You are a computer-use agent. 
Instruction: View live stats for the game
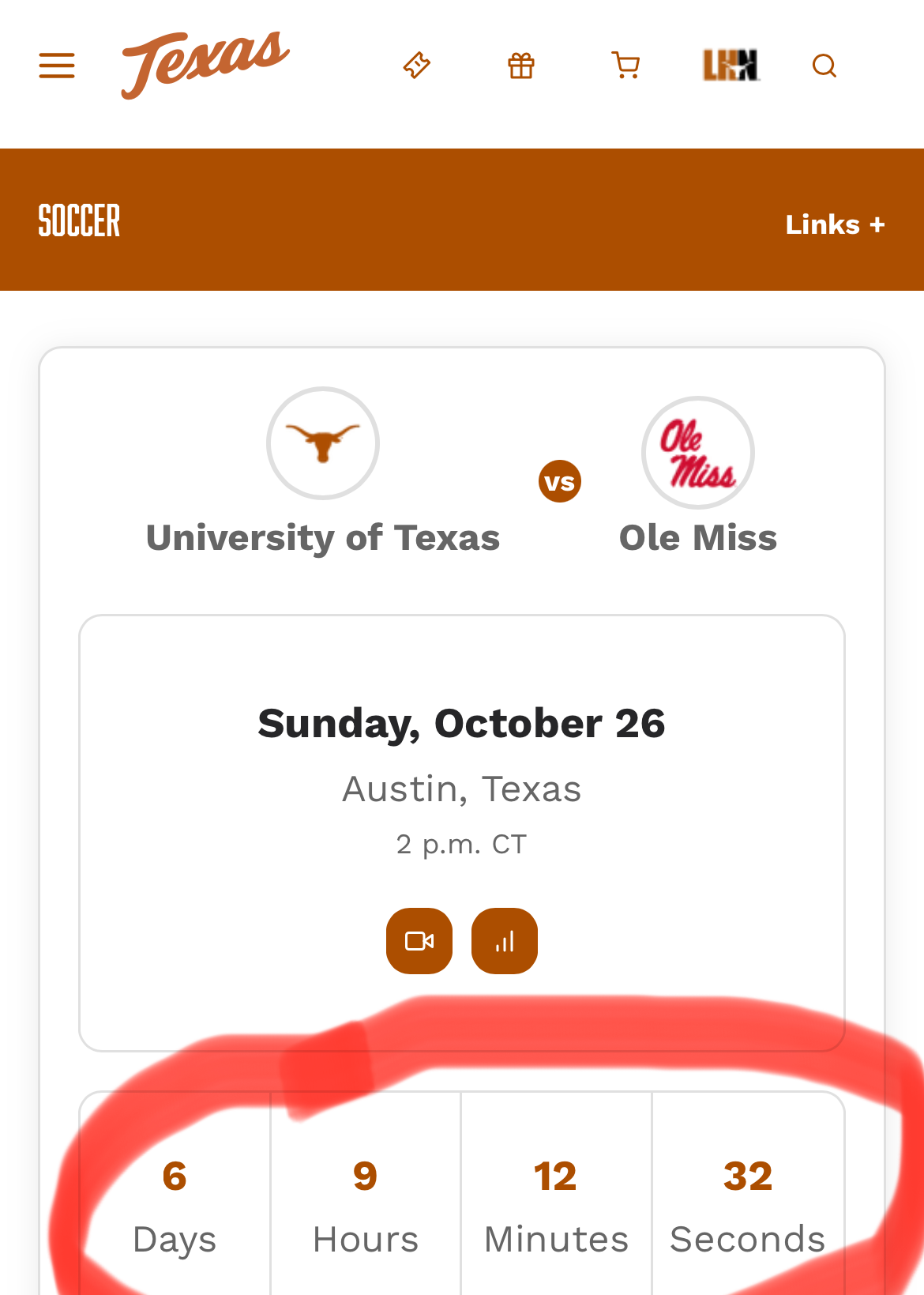pos(505,941)
